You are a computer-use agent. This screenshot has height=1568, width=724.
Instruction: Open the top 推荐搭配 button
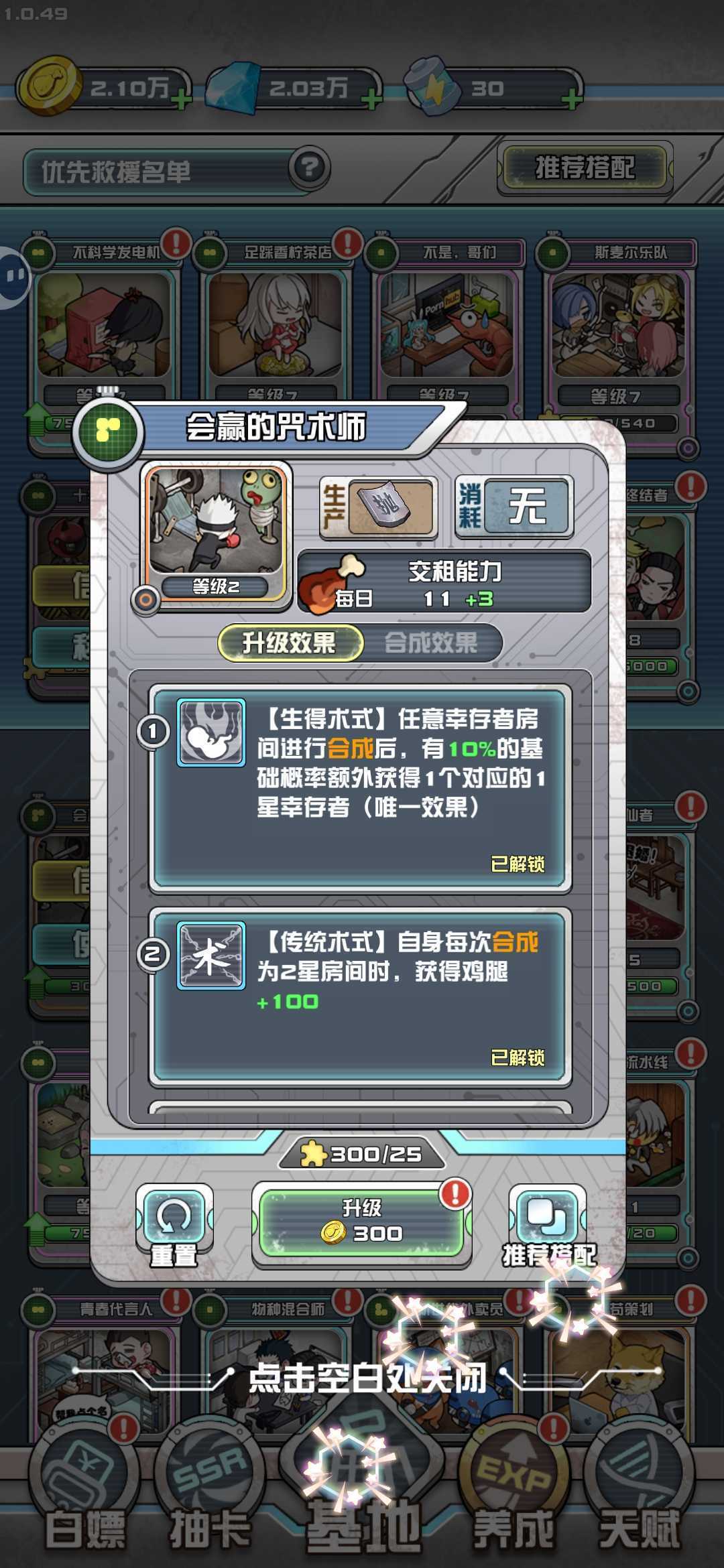(x=585, y=168)
